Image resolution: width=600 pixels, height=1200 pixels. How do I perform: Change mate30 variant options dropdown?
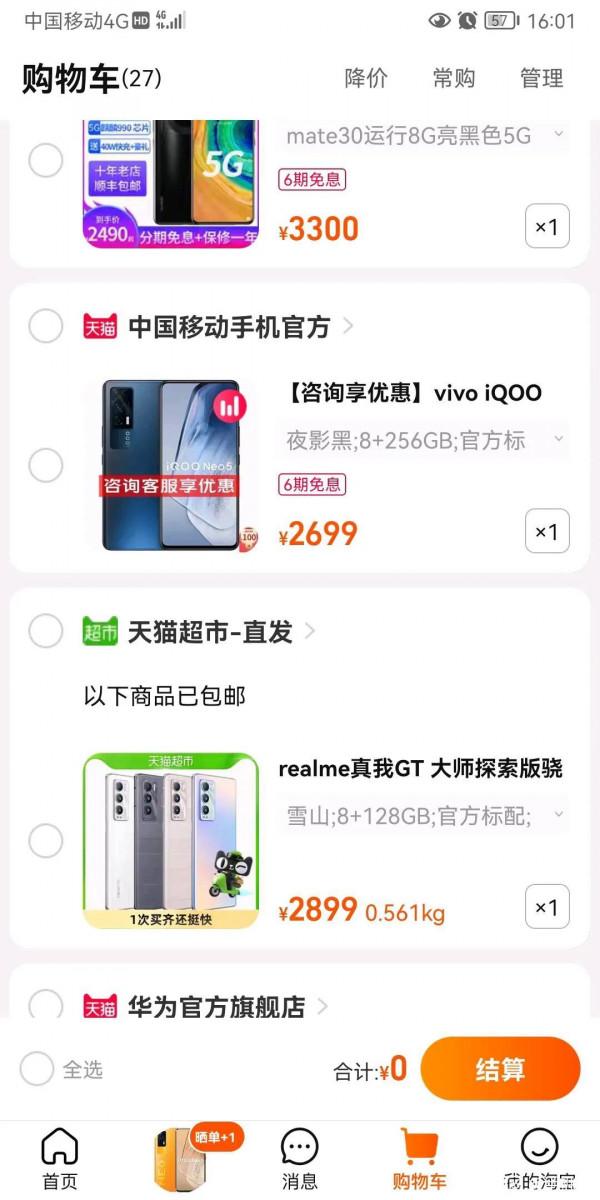point(424,135)
